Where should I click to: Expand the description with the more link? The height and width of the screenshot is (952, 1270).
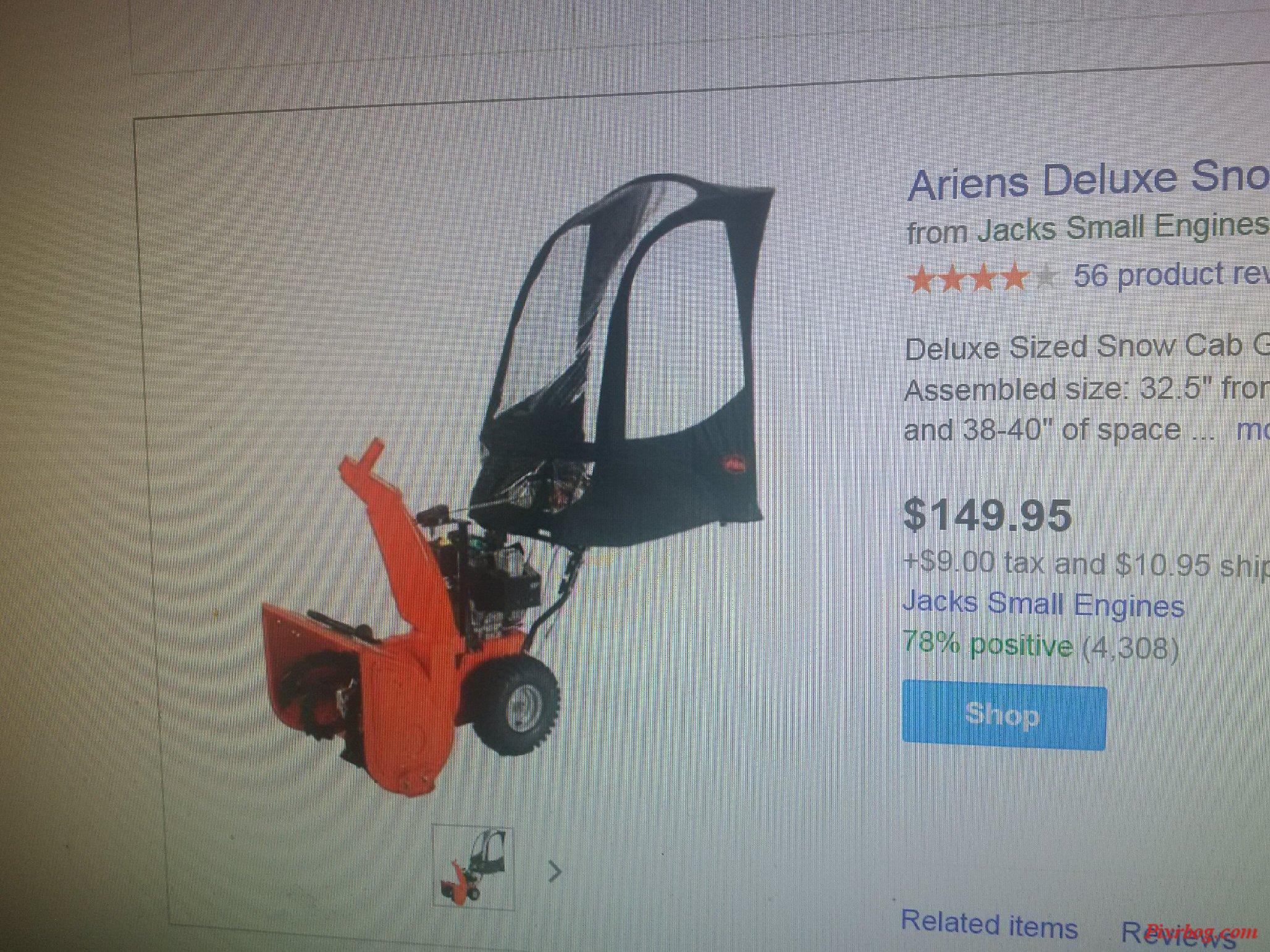(x=1253, y=430)
